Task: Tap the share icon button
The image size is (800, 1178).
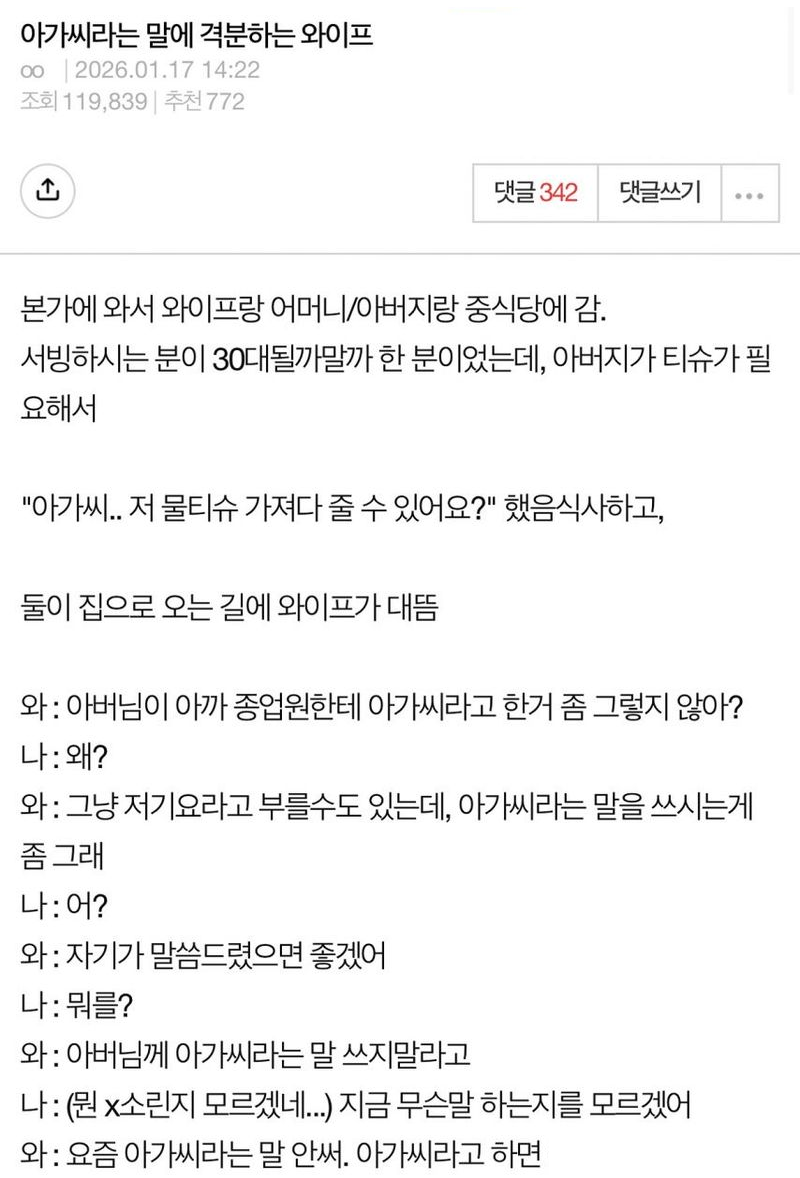Action: pyautogui.click(x=48, y=191)
